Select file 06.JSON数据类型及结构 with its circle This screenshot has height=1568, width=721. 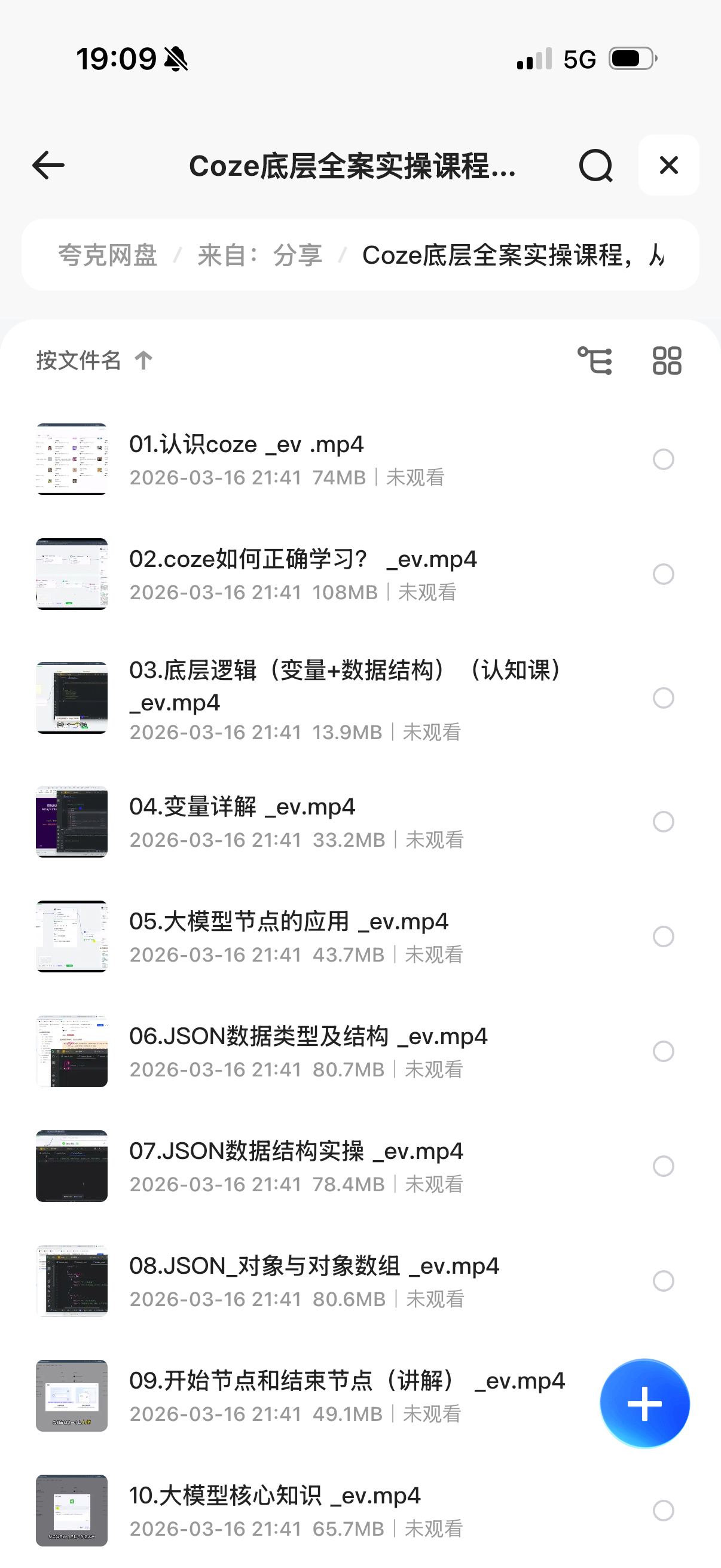(663, 1051)
